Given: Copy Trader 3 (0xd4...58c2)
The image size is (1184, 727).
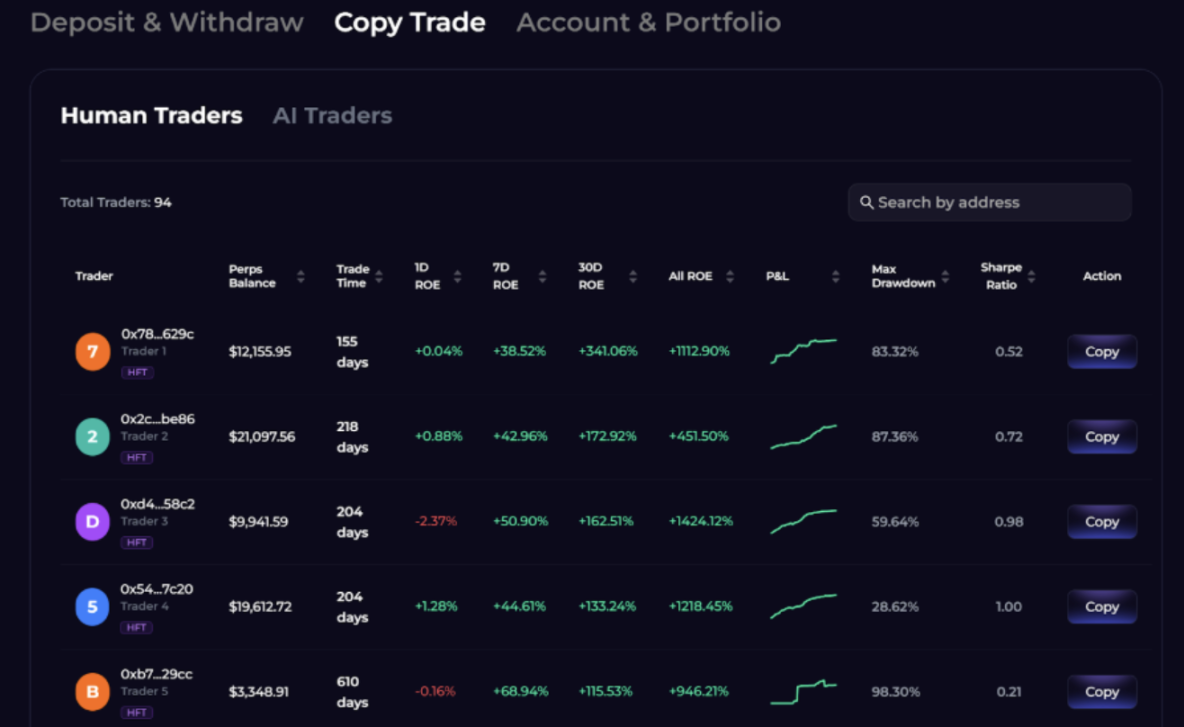Looking at the screenshot, I should coord(1101,522).
